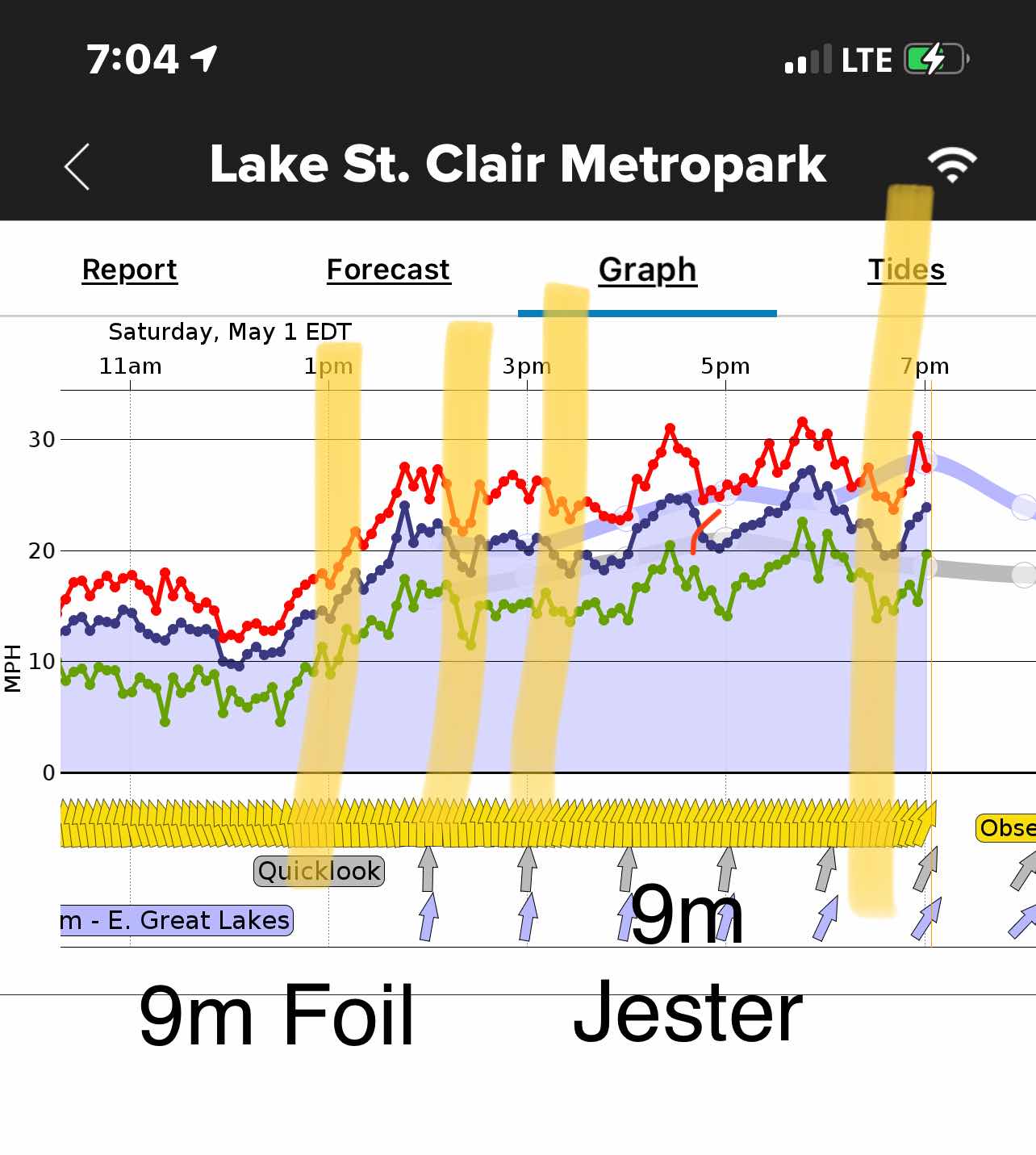Viewport: 1036px width, 1155px height.
Task: Go back using the arrow icon
Action: [x=77, y=167]
